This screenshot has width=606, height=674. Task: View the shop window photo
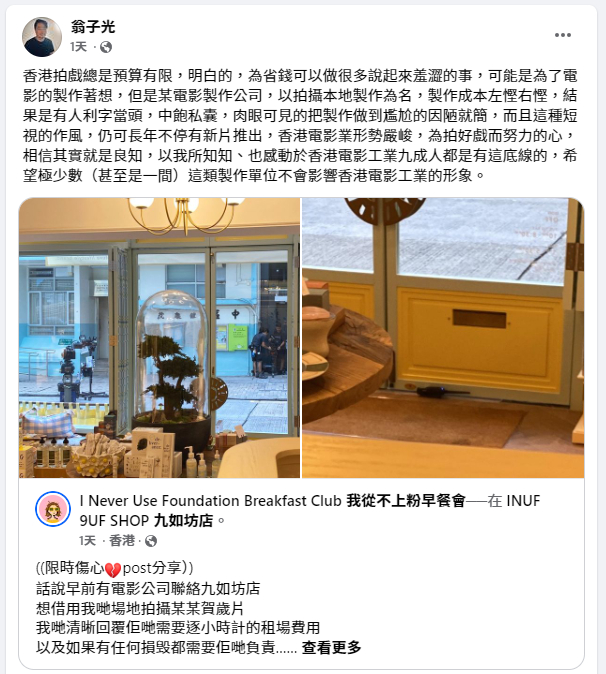(x=159, y=337)
